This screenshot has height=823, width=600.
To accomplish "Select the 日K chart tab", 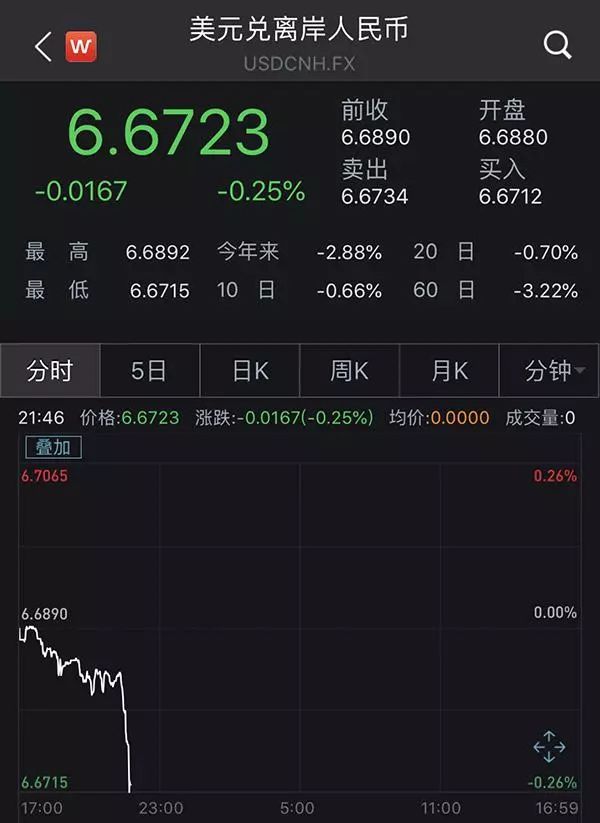I will pyautogui.click(x=250, y=371).
